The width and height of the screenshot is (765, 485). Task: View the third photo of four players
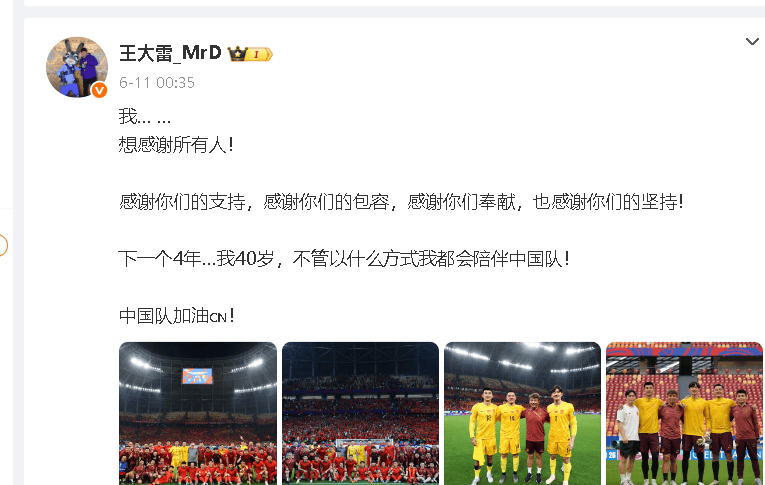[x=522, y=413]
